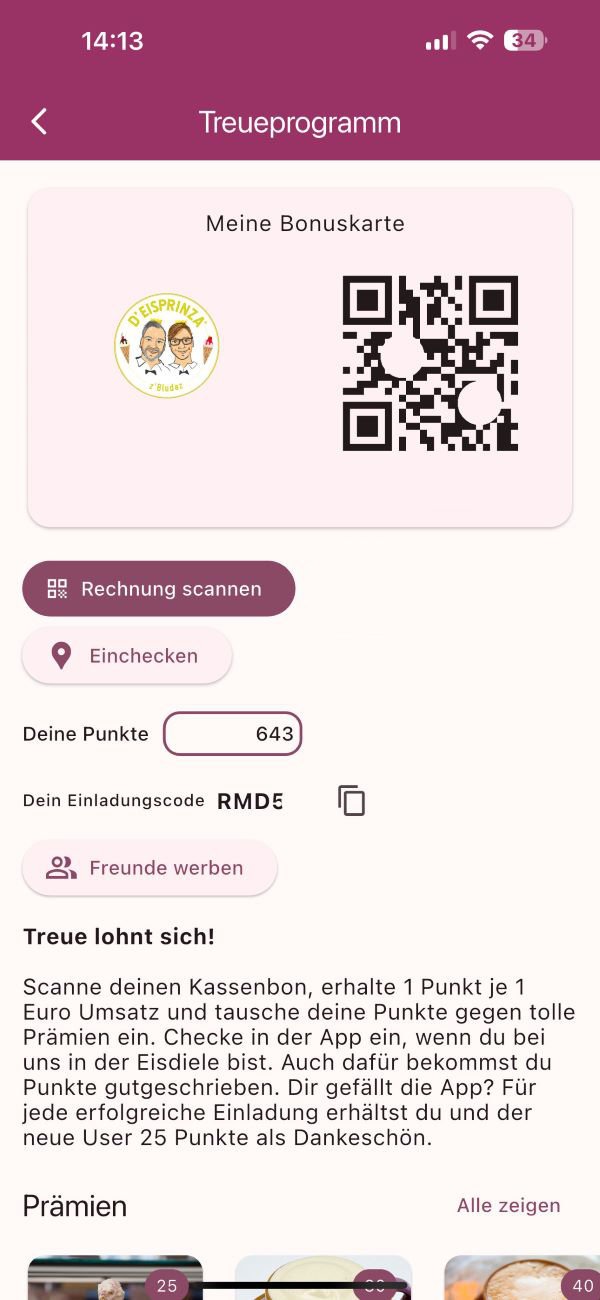The width and height of the screenshot is (600, 1300).
Task: Open the 25-point reward card
Action: (115, 1279)
